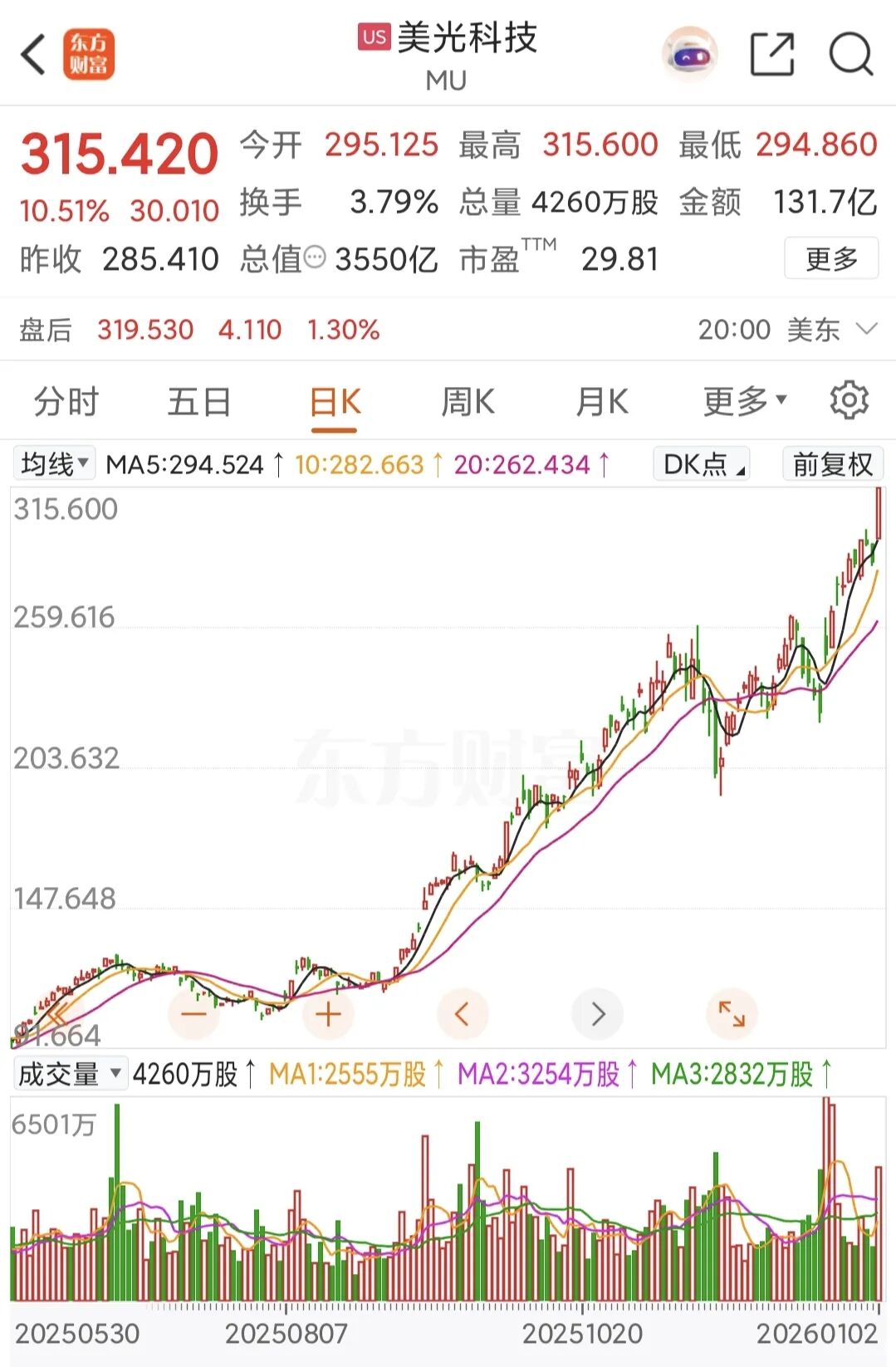Zoom out the K-line chart
The height and width of the screenshot is (1367, 896).
(x=193, y=1014)
